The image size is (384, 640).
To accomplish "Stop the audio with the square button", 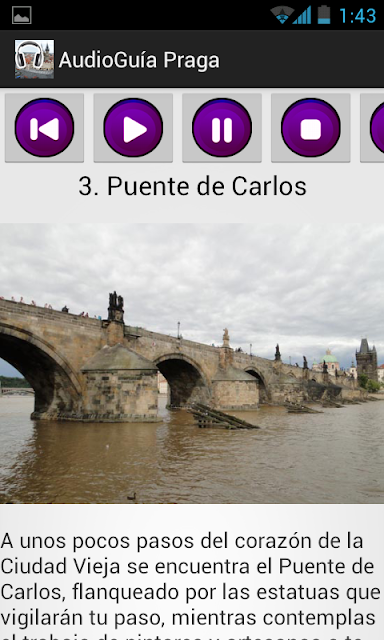I will 311,128.
